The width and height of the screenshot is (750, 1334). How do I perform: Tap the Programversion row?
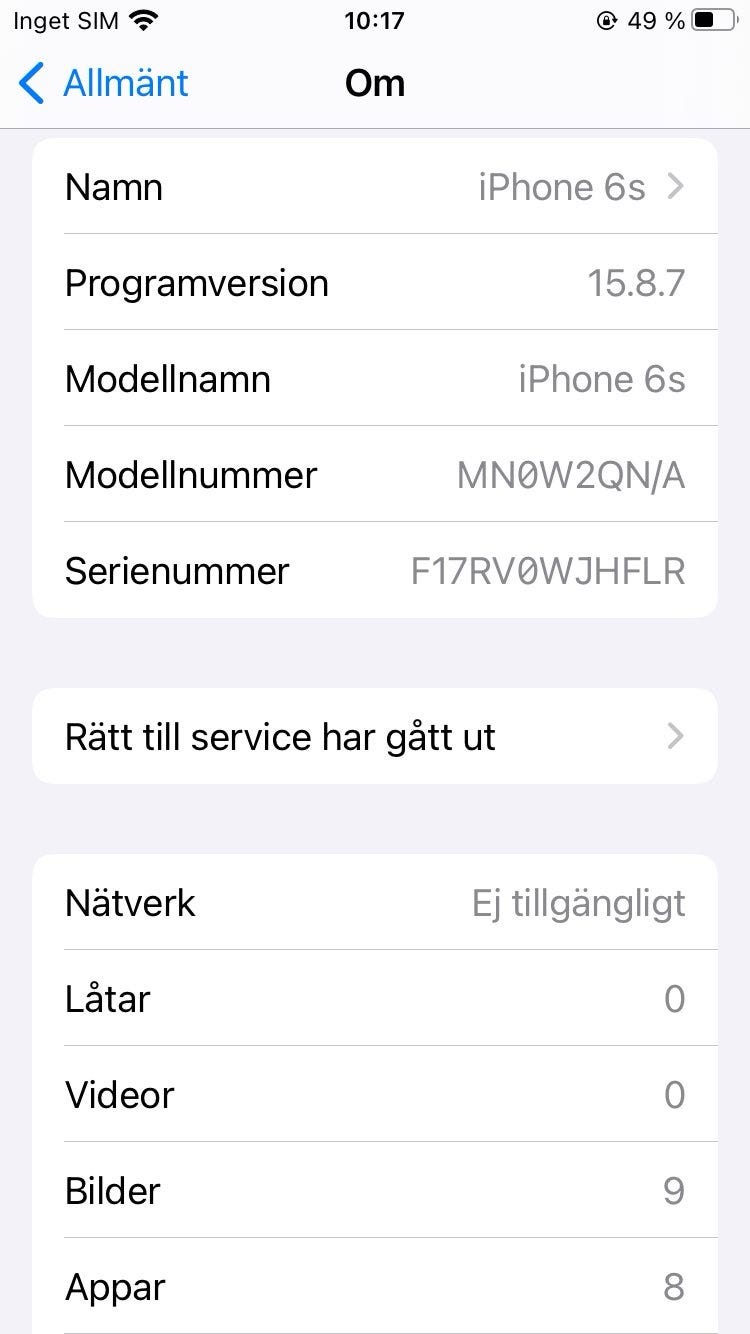click(375, 283)
